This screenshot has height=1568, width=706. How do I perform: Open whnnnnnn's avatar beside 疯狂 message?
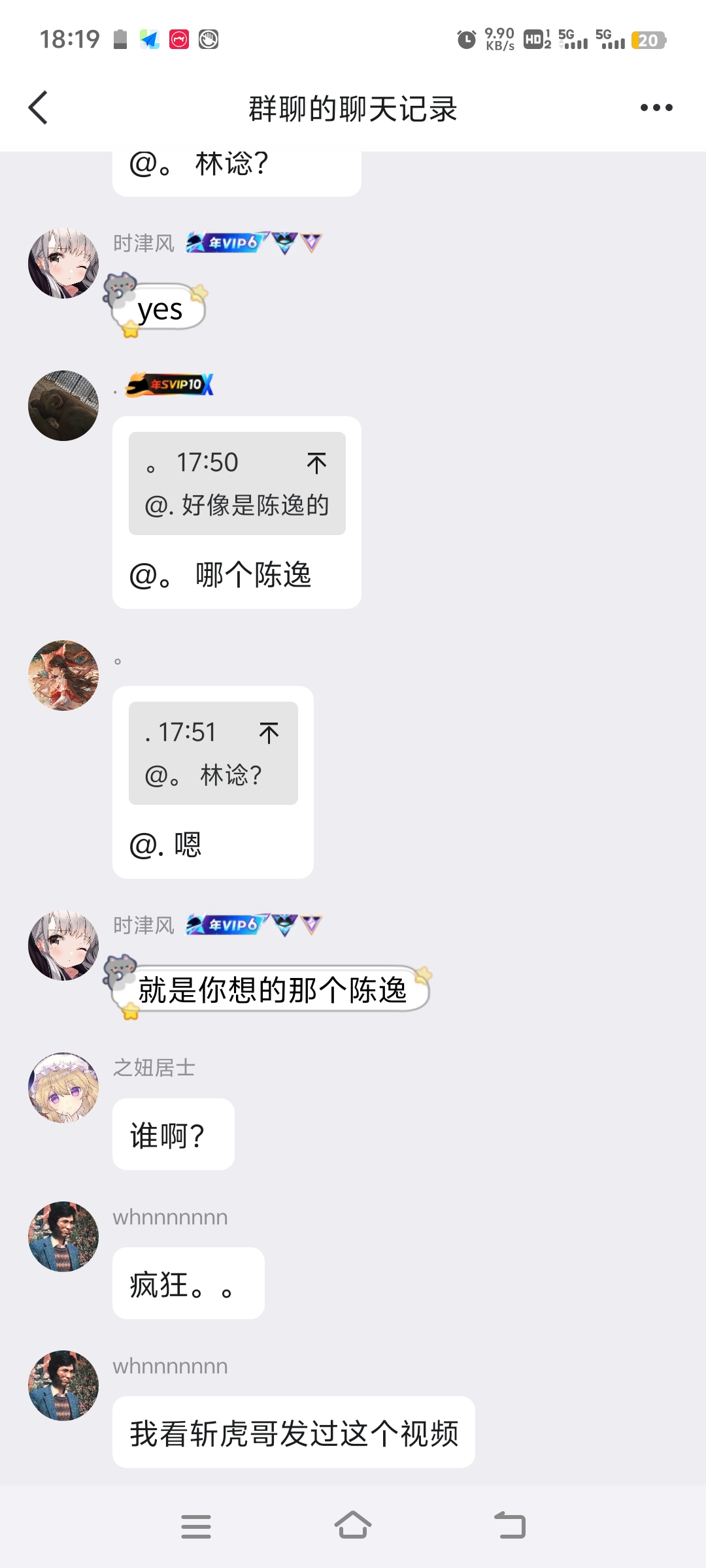(x=63, y=1237)
